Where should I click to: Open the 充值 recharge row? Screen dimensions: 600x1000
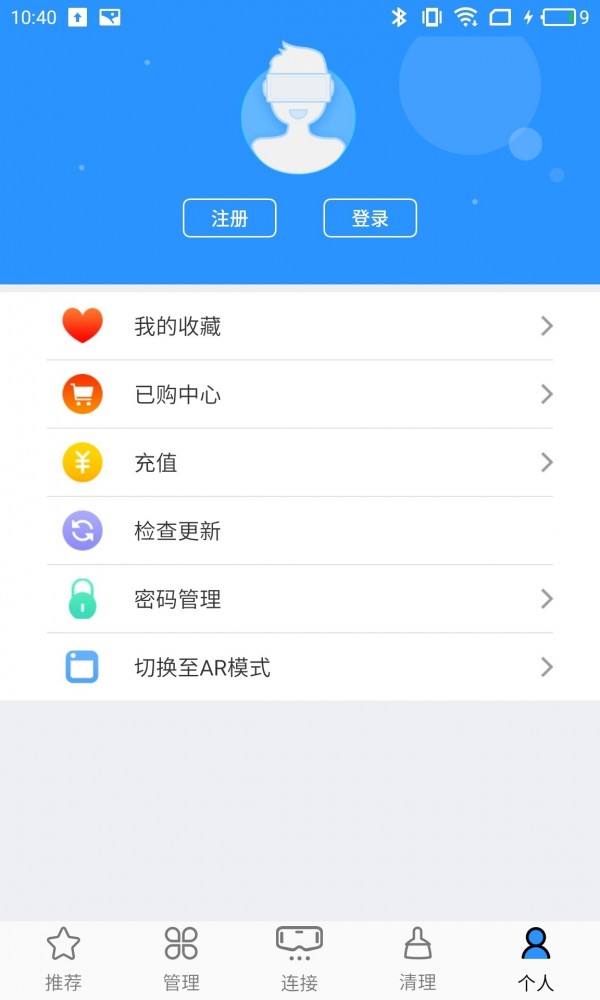[x=300, y=462]
